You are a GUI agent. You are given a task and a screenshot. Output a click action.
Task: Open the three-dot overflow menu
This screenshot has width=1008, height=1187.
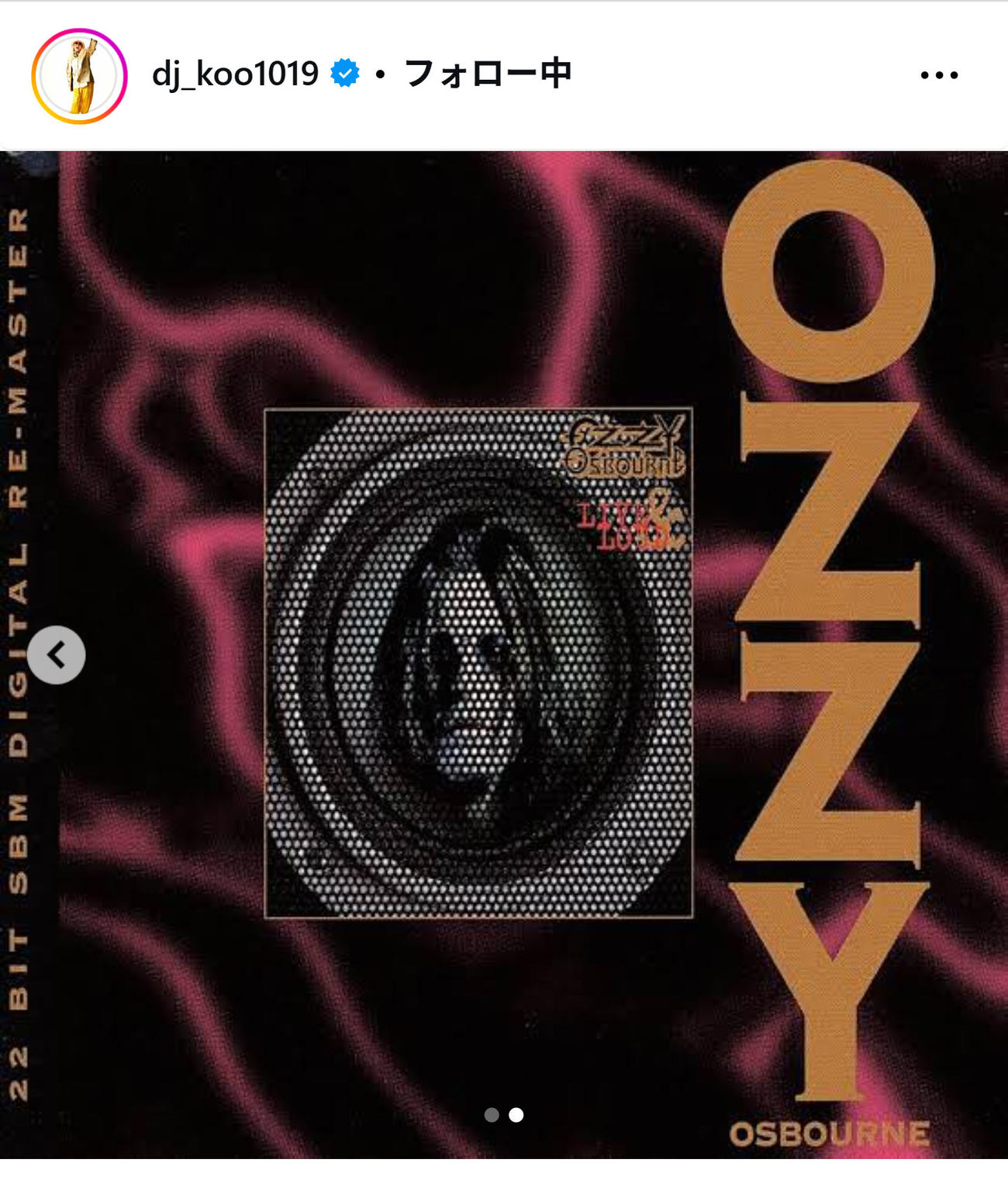939,75
